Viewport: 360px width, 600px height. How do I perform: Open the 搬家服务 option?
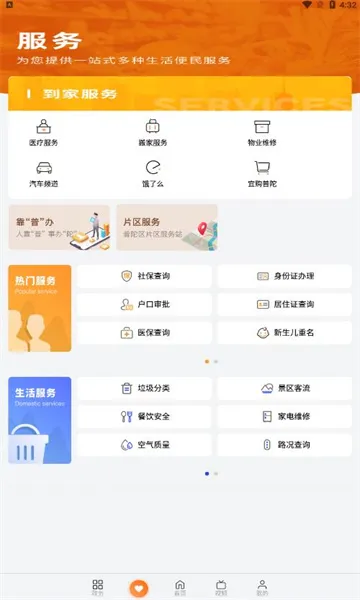click(x=153, y=132)
